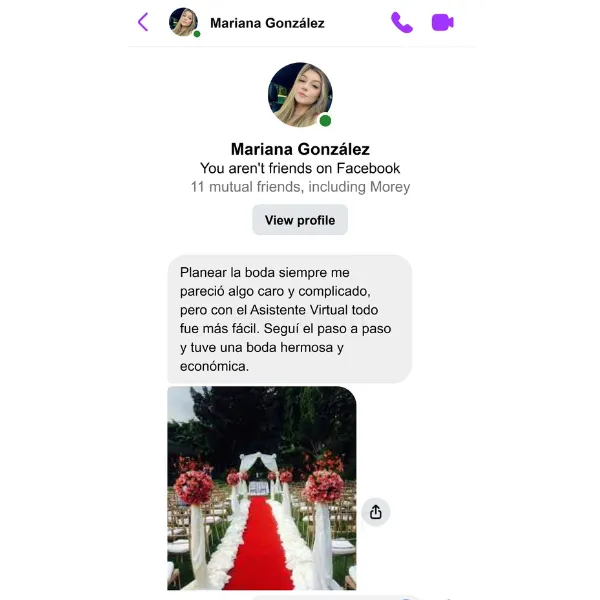The image size is (600, 600).
Task: Open the wedding aisle photo
Action: [x=261, y=488]
